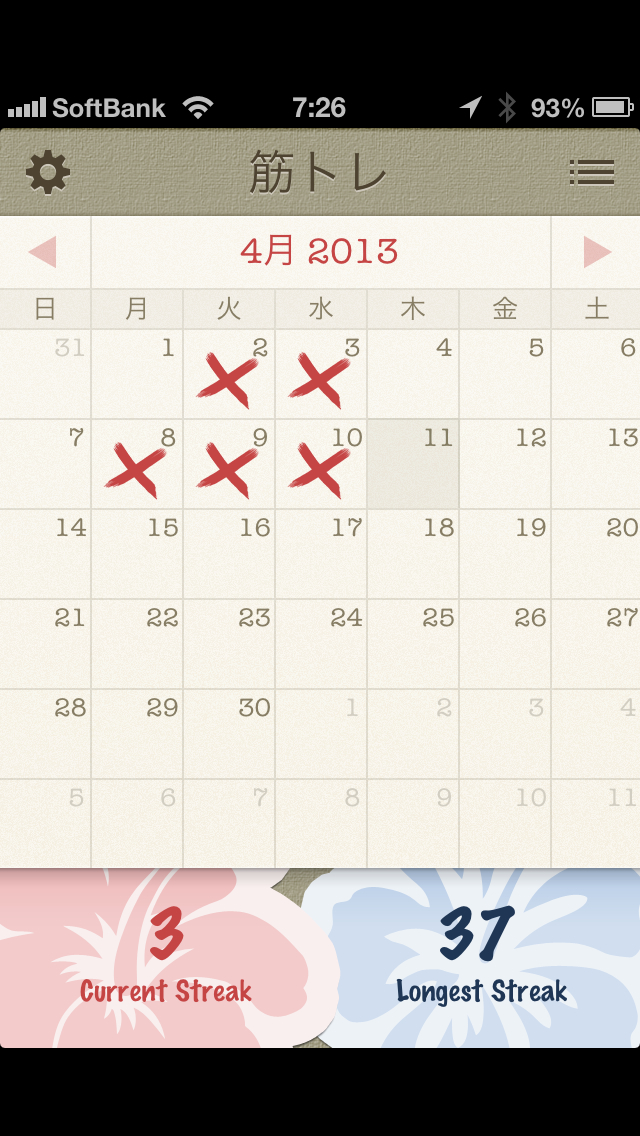Mark April 11 as done
Screen dimensions: 640x1136
pyautogui.click(x=413, y=465)
